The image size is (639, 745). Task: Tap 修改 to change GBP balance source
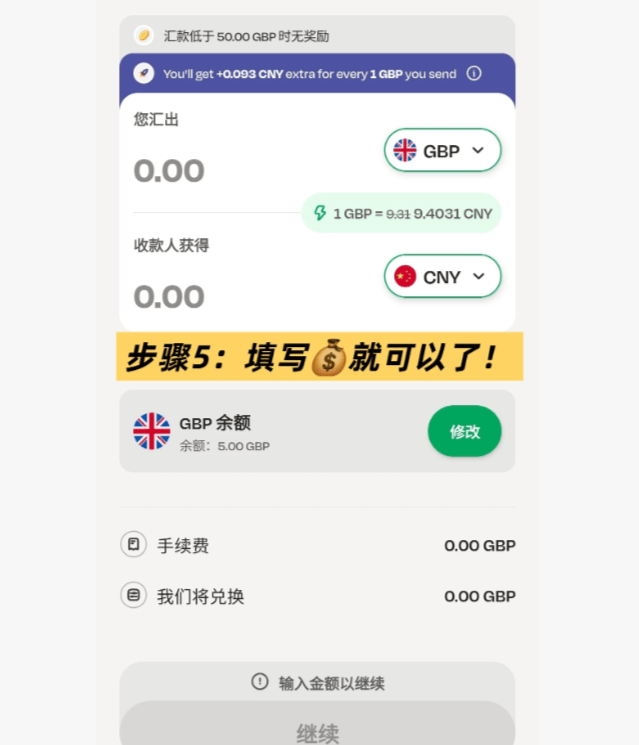464,431
